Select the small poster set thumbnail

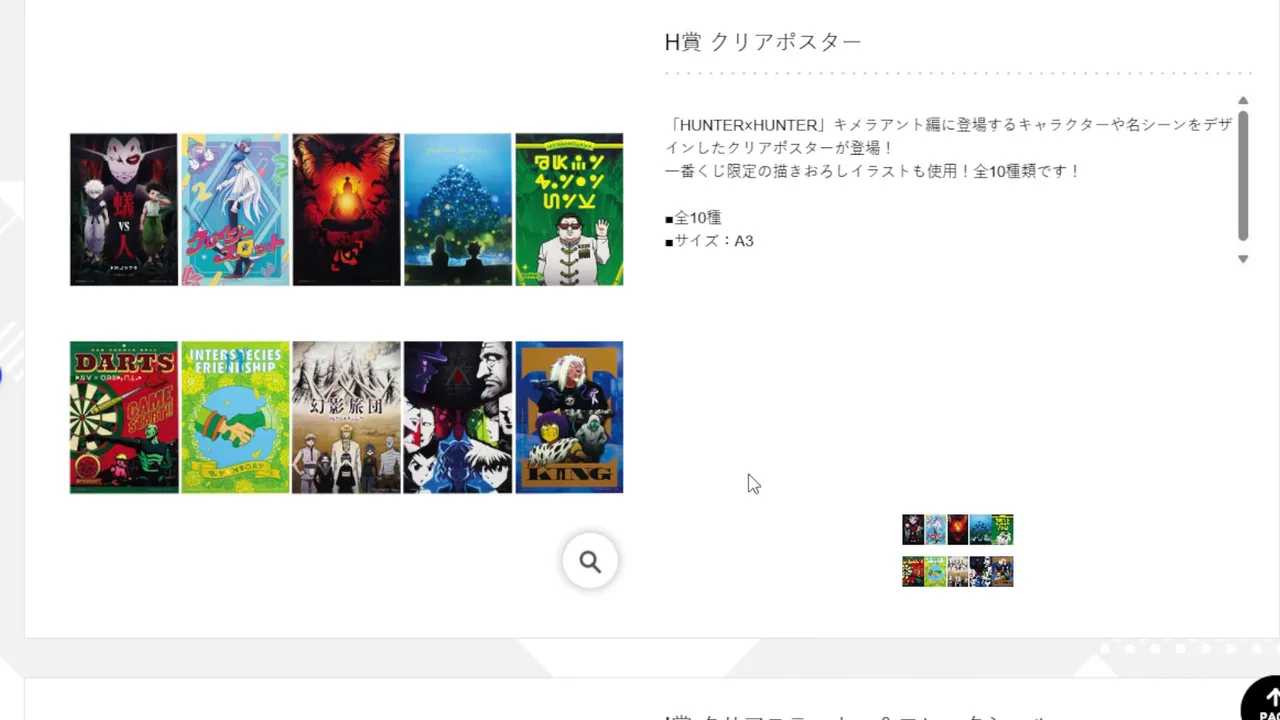point(957,550)
